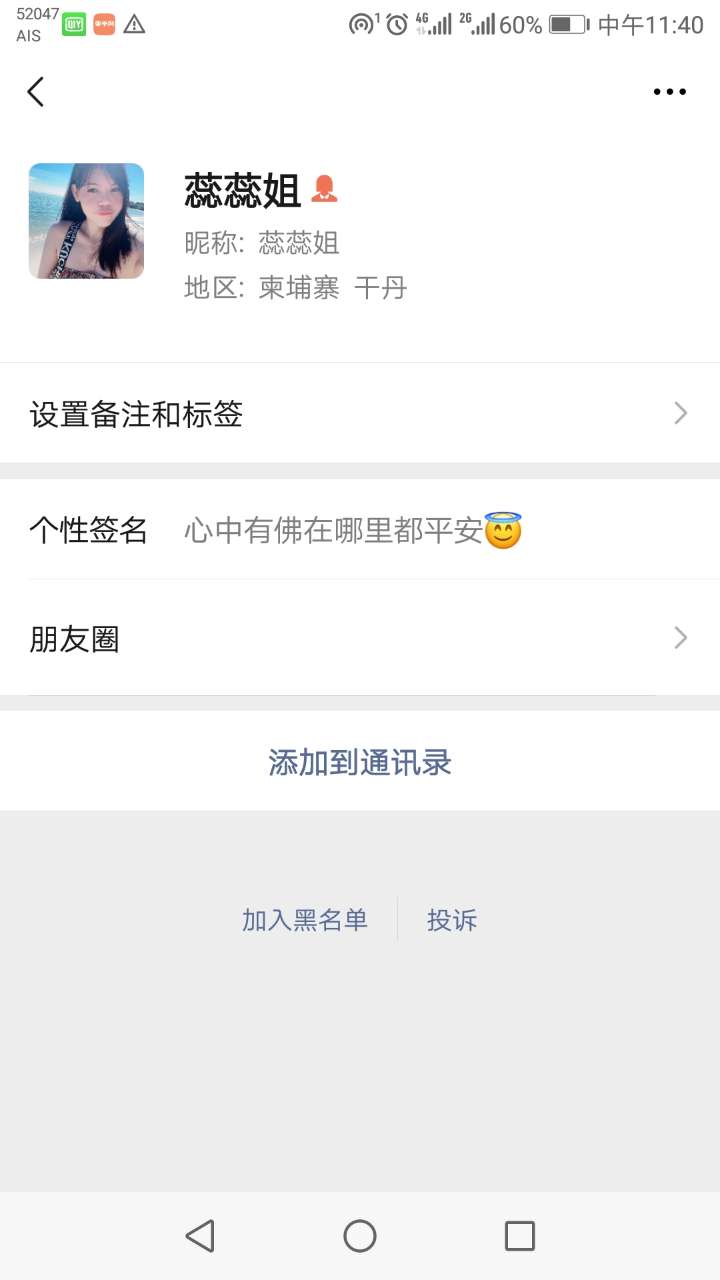Open the three-dot overflow menu
Screen dimensions: 720x1280
669,92
